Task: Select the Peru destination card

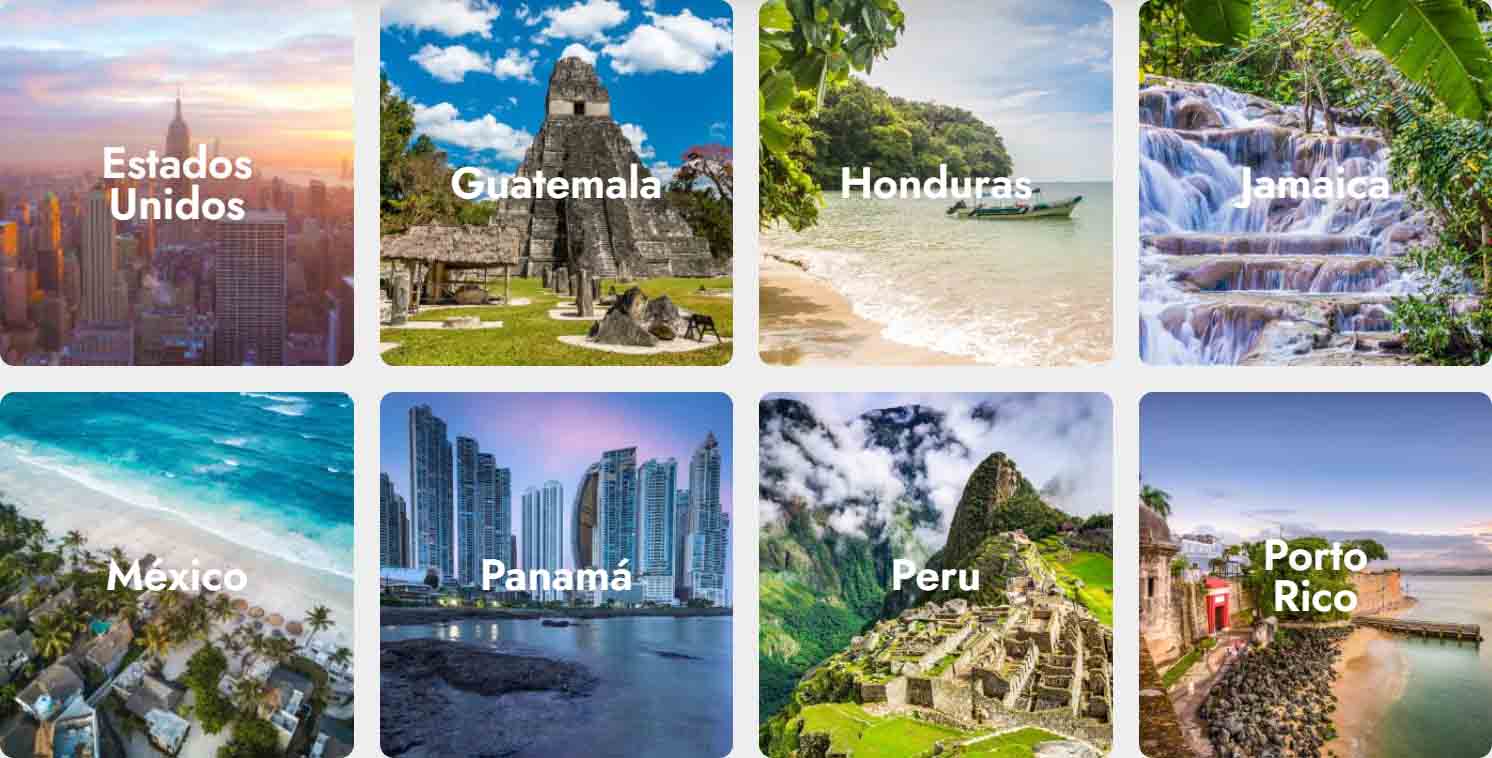Action: pyautogui.click(x=935, y=575)
